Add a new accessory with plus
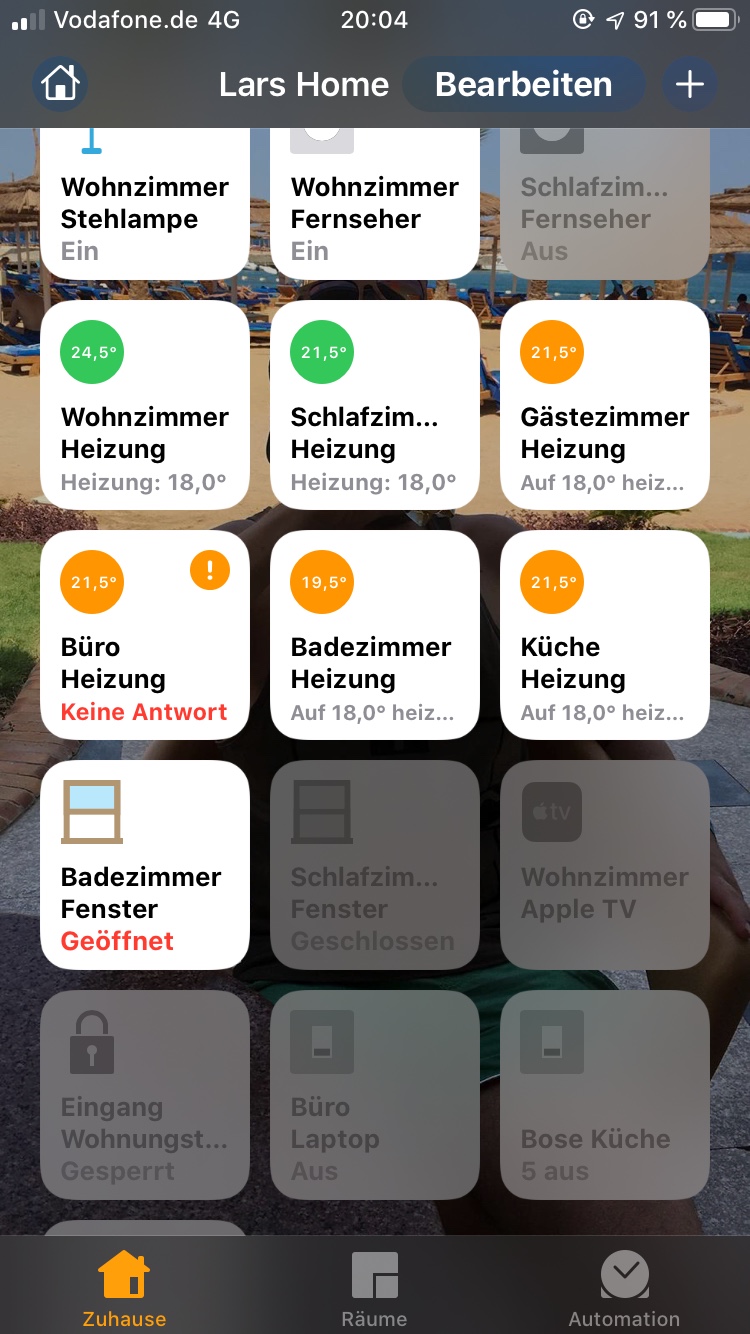Viewport: 750px width, 1334px height. click(x=689, y=84)
